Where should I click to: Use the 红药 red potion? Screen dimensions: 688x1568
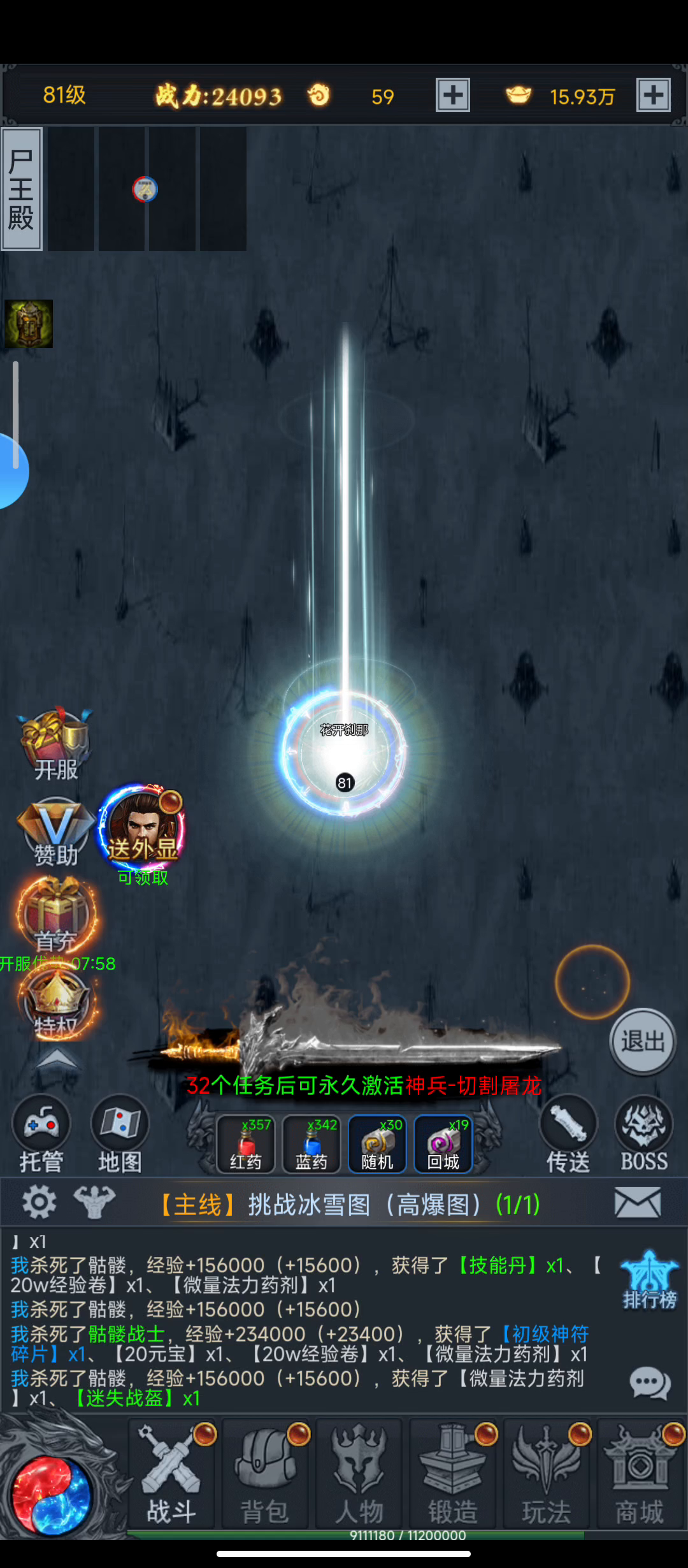(x=246, y=1144)
